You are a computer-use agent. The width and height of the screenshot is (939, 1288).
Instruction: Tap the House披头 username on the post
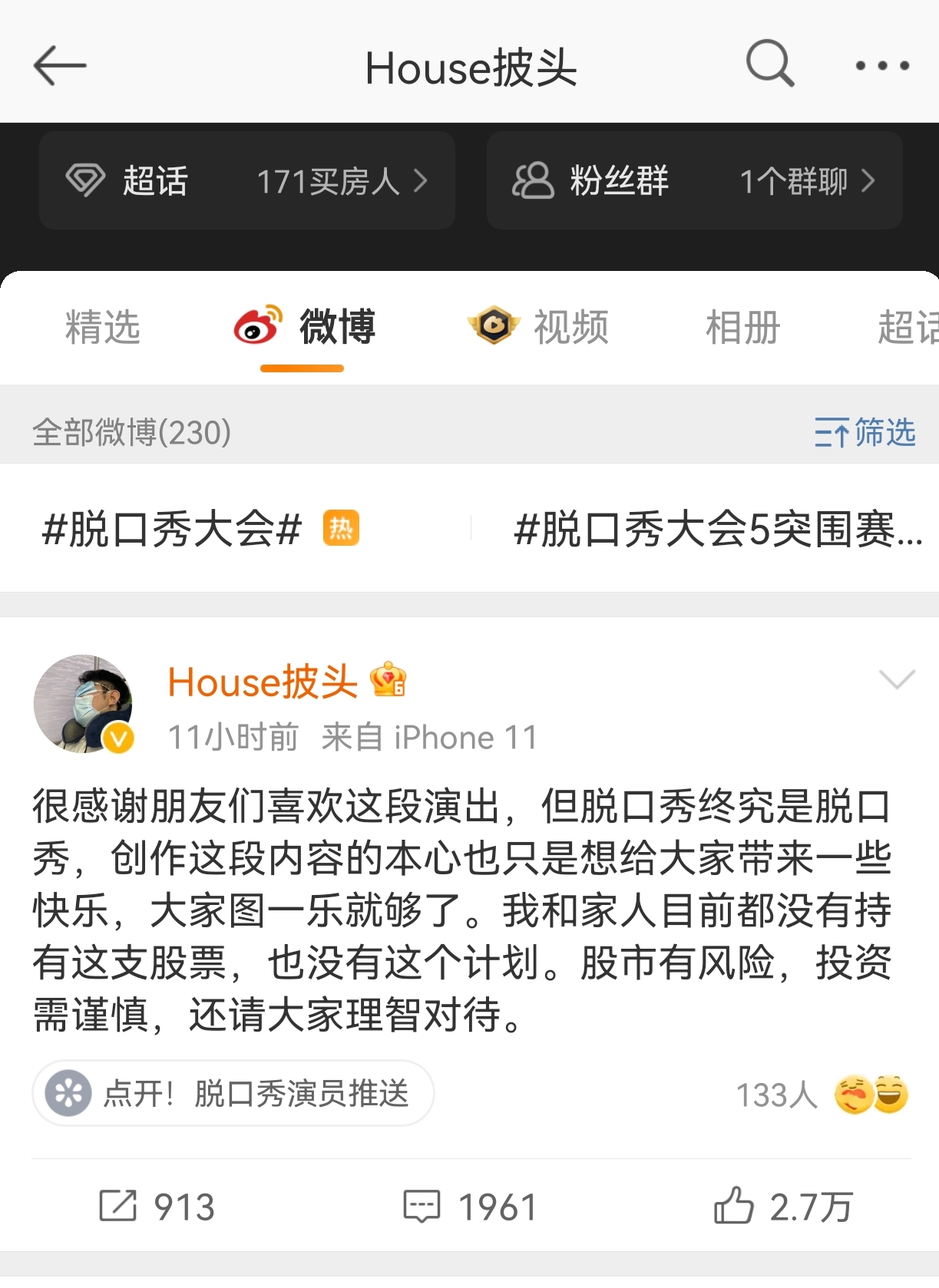pyautogui.click(x=263, y=682)
